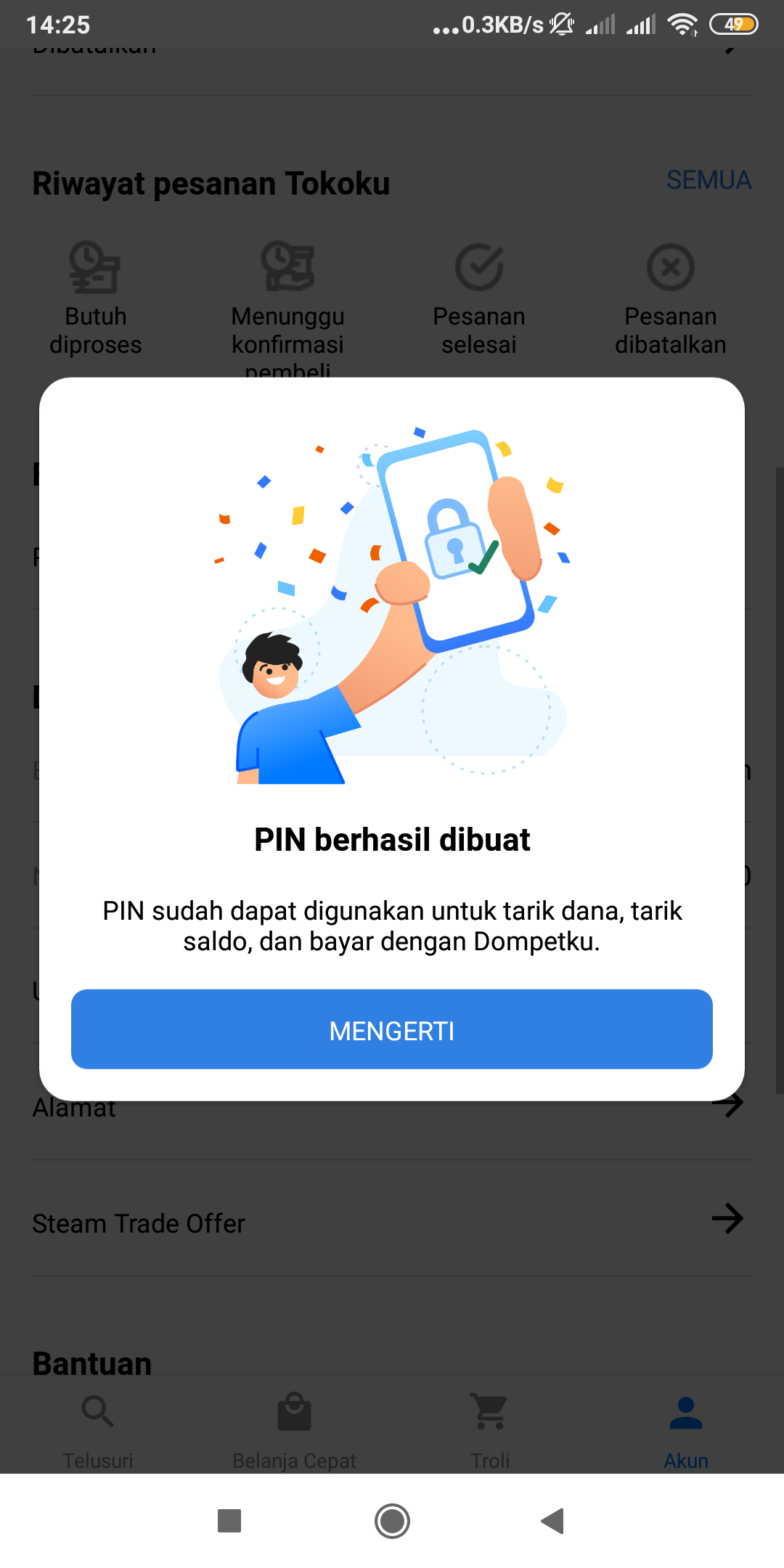Go back using the system back button
The image size is (784, 1568).
(x=553, y=1521)
